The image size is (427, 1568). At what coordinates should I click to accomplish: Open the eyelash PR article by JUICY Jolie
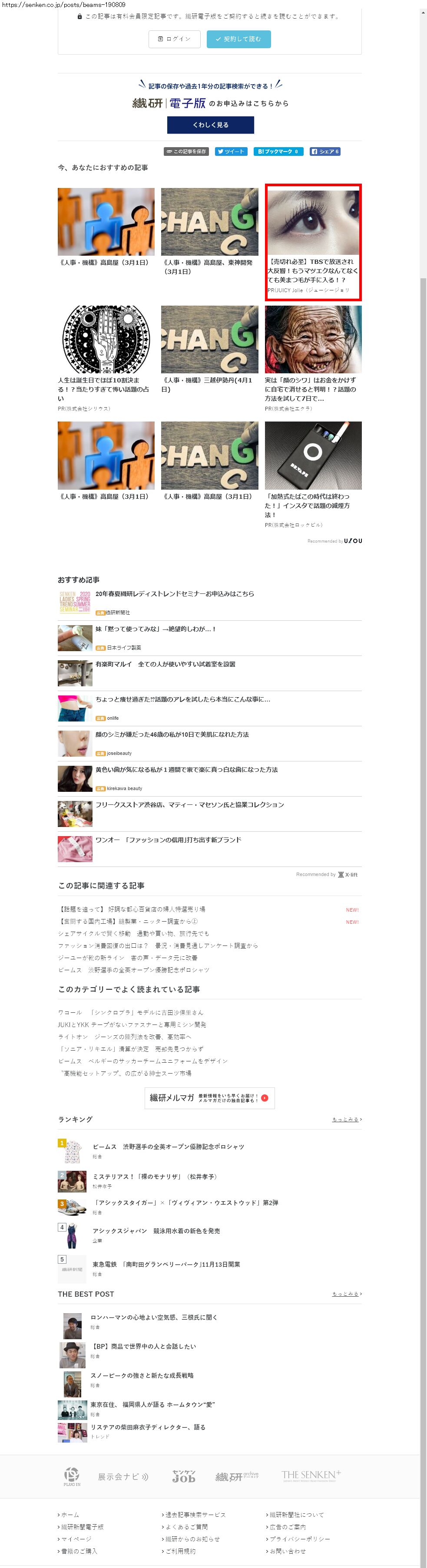312,242
